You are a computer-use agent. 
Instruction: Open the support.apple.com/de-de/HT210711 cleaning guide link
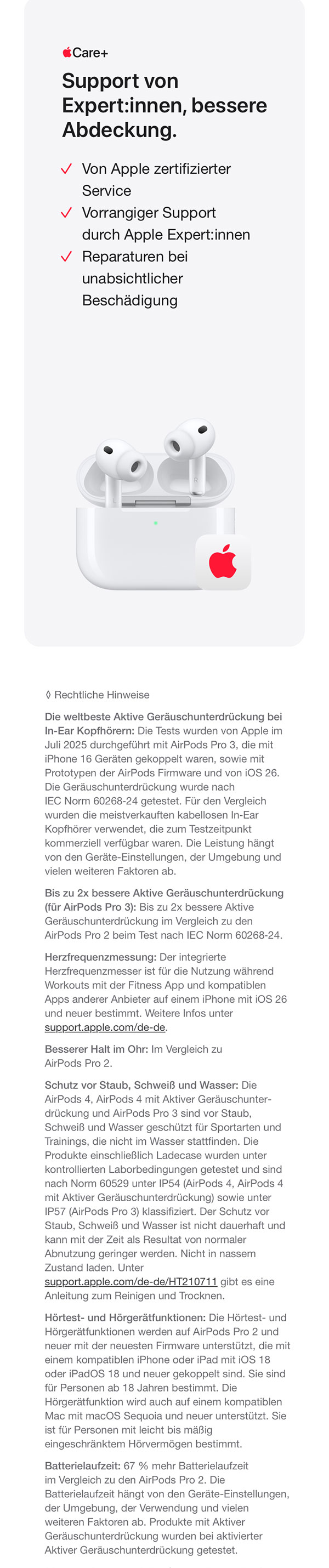pos(131,1281)
